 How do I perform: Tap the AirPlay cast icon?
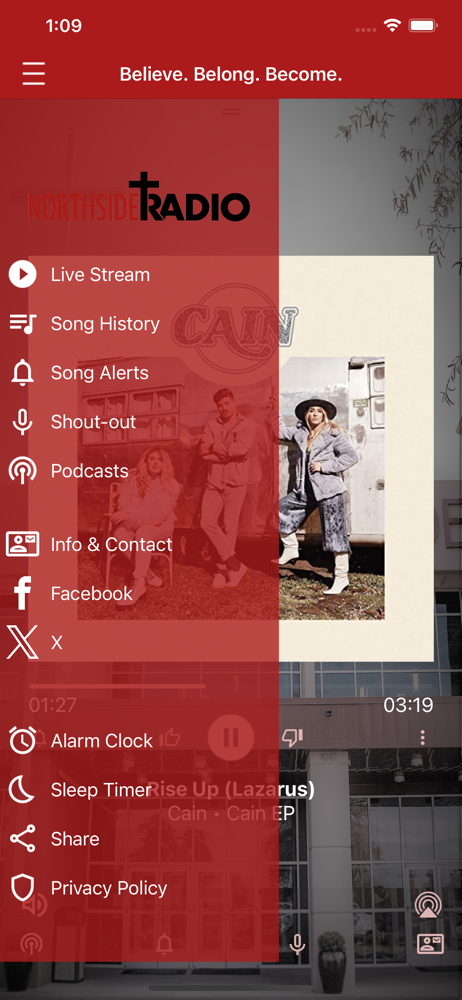click(428, 904)
